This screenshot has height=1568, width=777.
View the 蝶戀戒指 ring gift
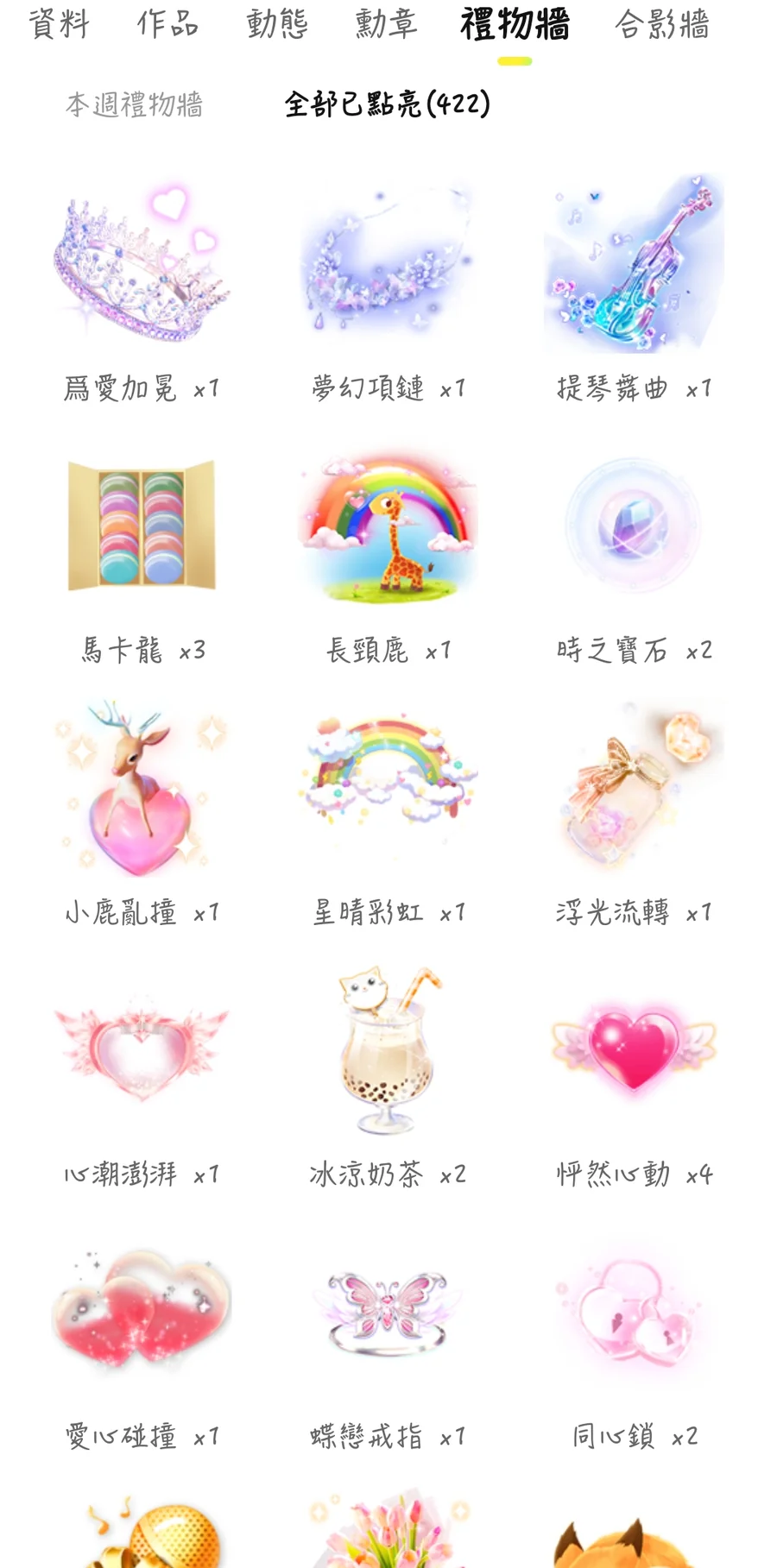(388, 1311)
